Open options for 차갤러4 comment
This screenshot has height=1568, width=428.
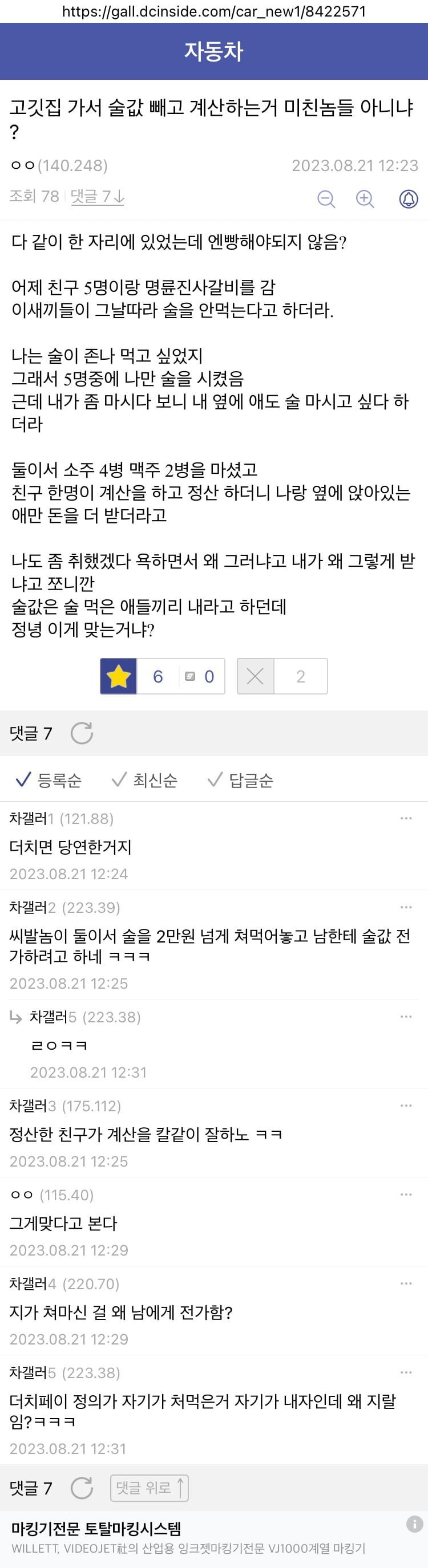coord(406,1283)
